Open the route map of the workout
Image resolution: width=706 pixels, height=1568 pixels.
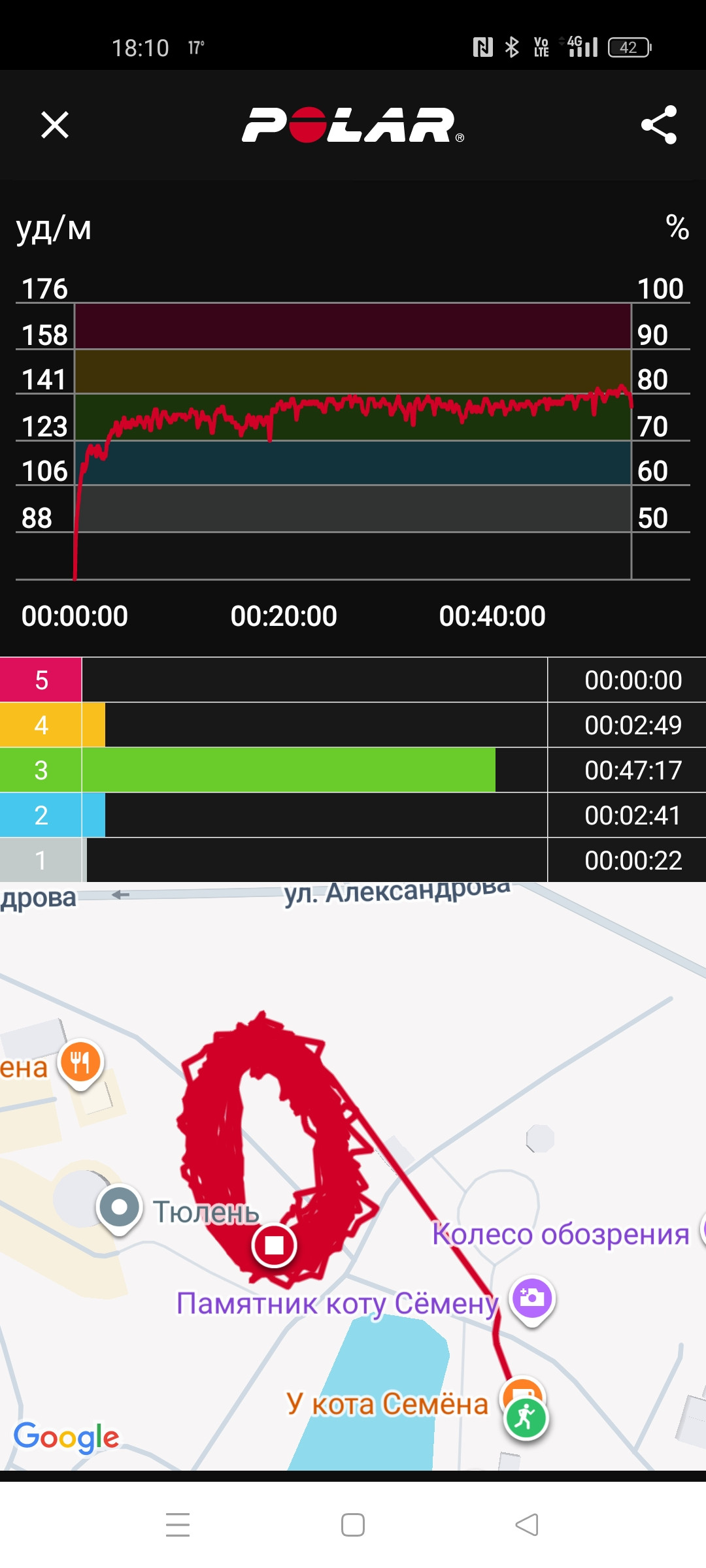[353, 1176]
